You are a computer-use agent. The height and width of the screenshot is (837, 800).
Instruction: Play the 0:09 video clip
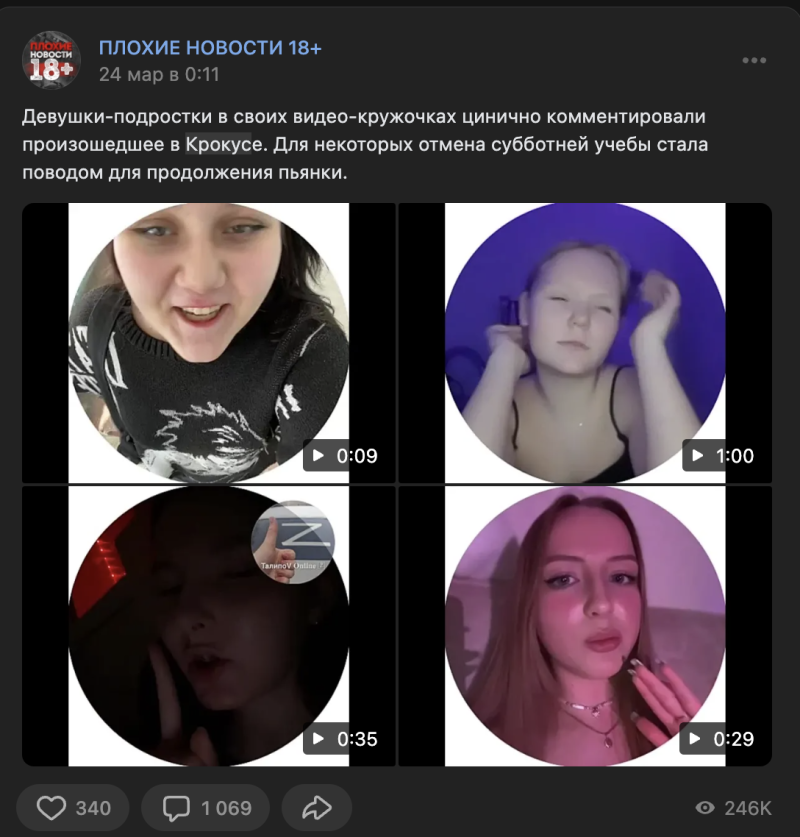209,343
